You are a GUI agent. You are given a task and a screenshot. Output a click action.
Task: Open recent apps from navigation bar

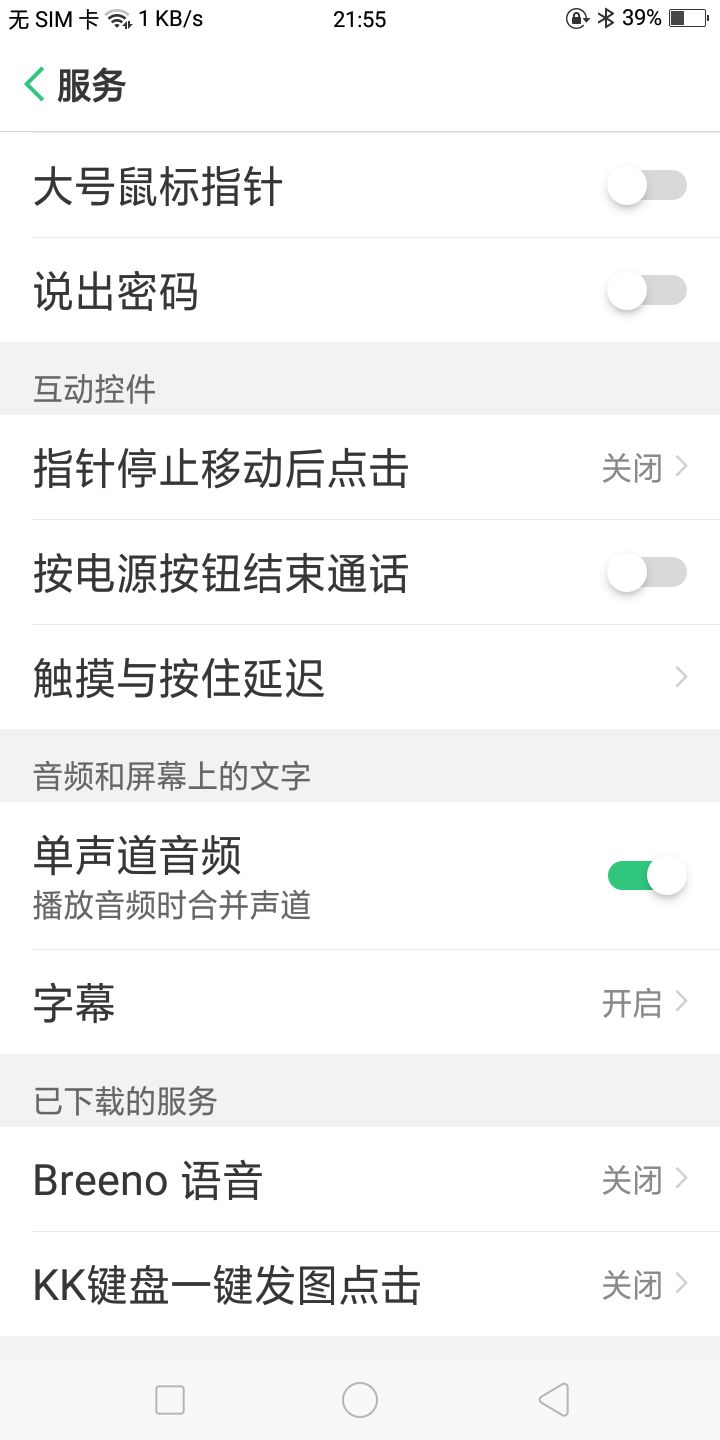pos(170,1400)
